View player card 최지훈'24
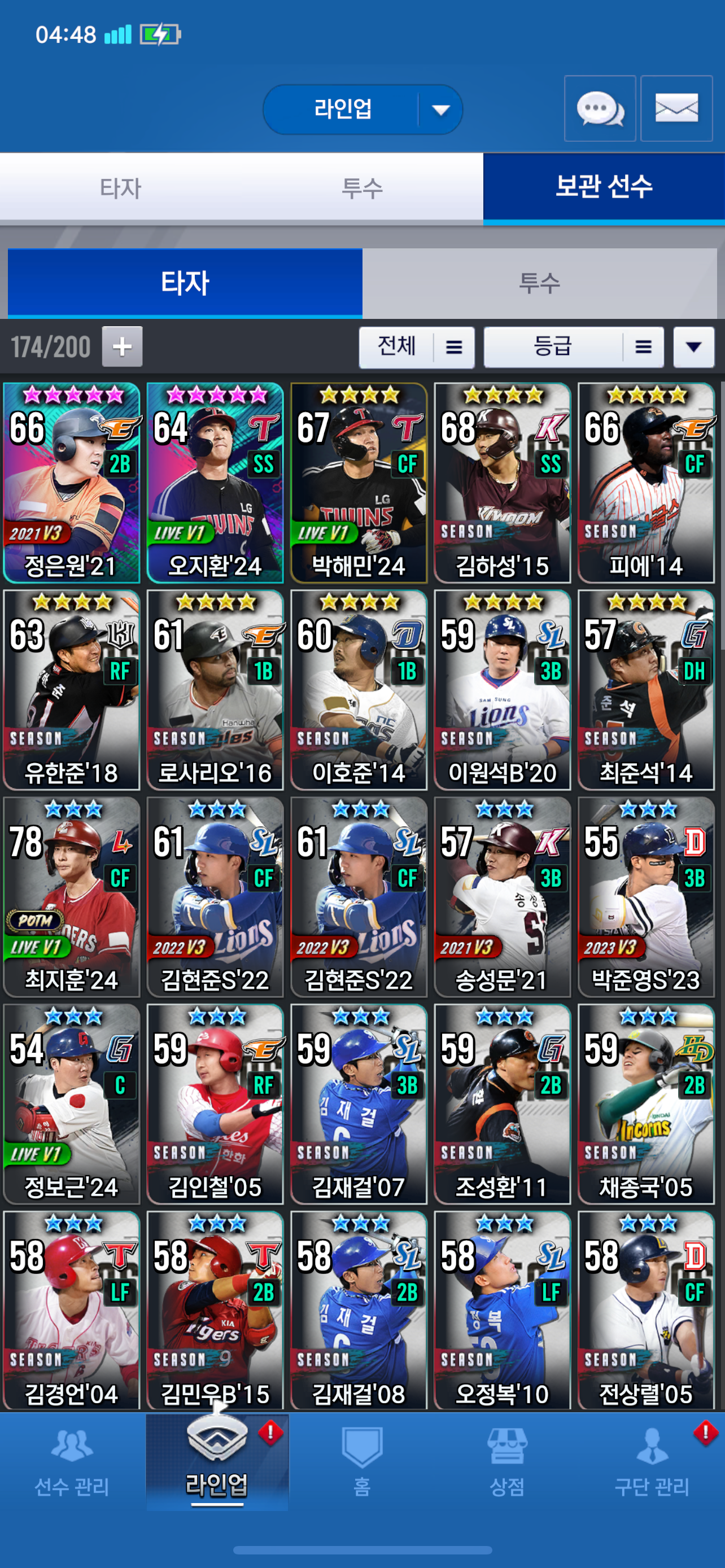Screen dimensions: 725x1568 pyautogui.click(x=71, y=897)
